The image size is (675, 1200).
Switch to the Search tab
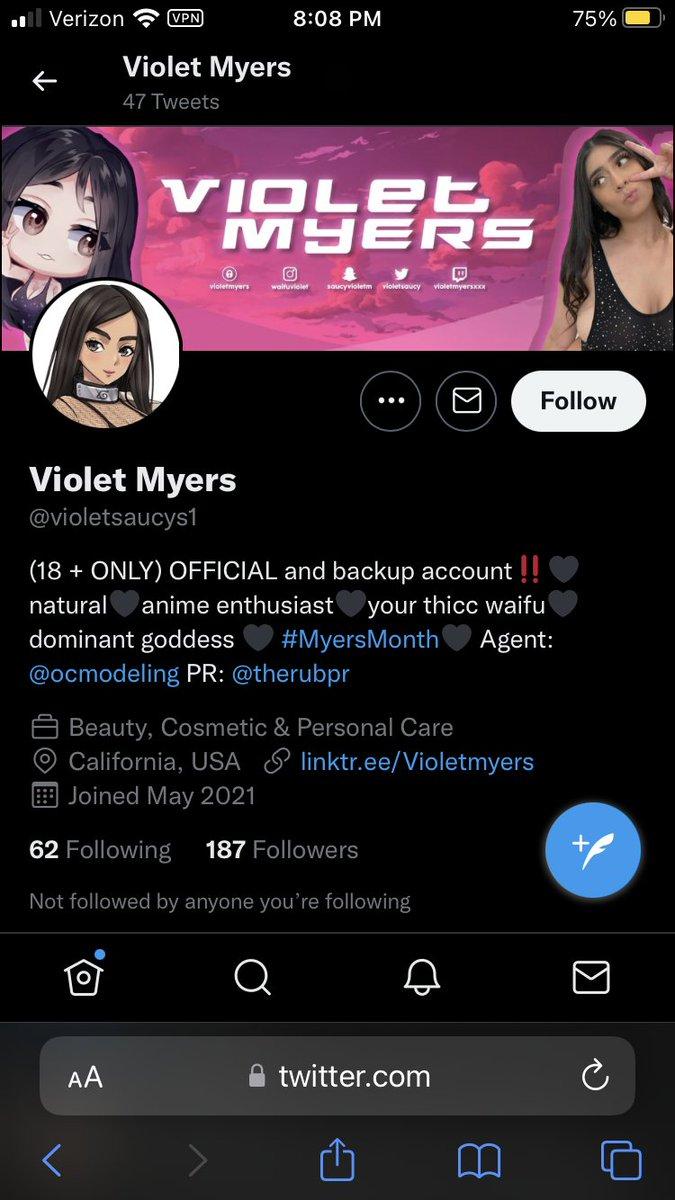[x=253, y=976]
